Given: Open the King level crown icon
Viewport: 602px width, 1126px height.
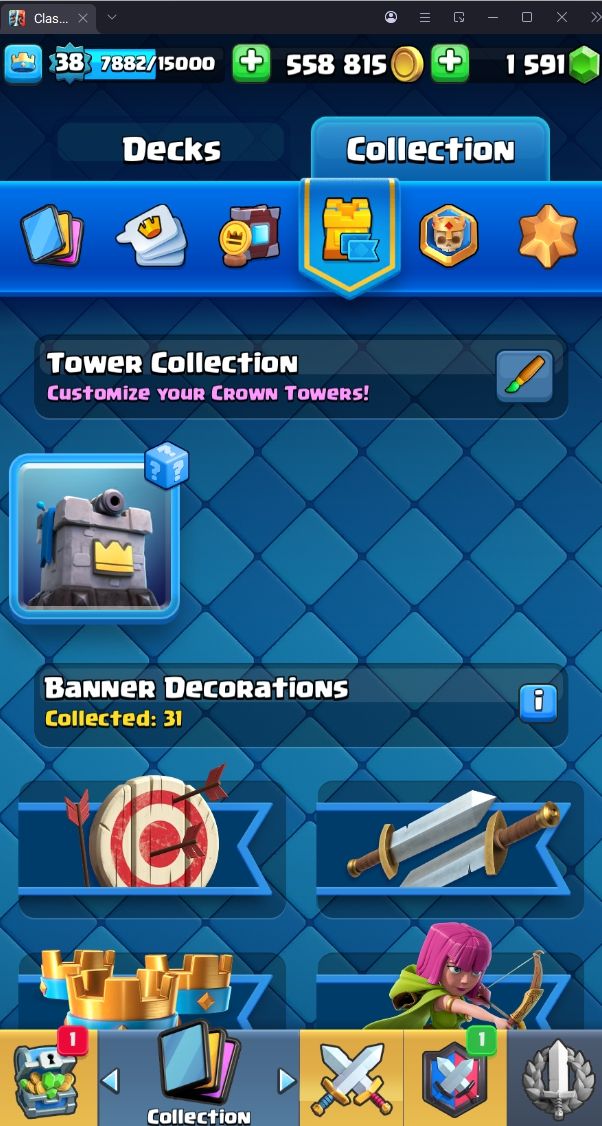Looking at the screenshot, I should [24, 65].
